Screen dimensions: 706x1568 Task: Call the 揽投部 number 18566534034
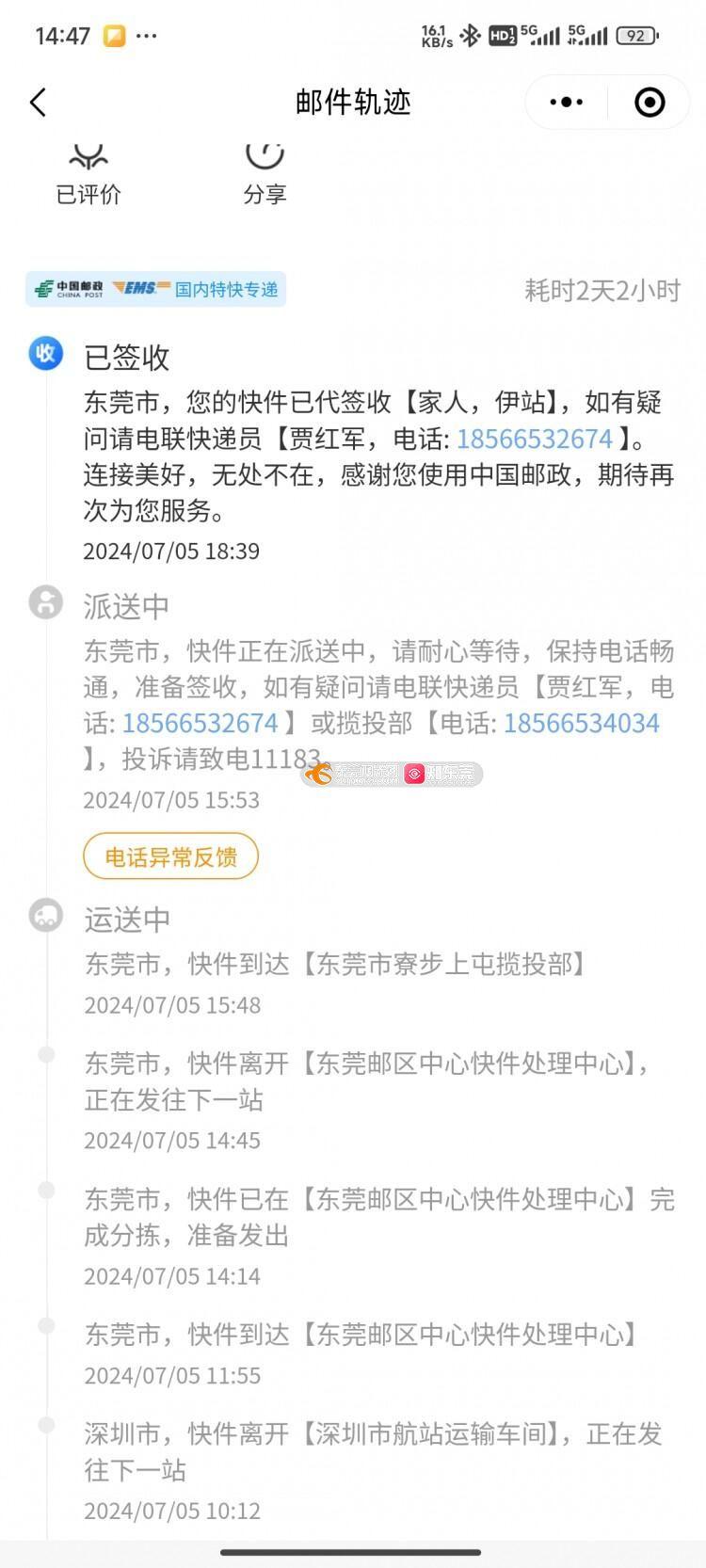[x=581, y=723]
